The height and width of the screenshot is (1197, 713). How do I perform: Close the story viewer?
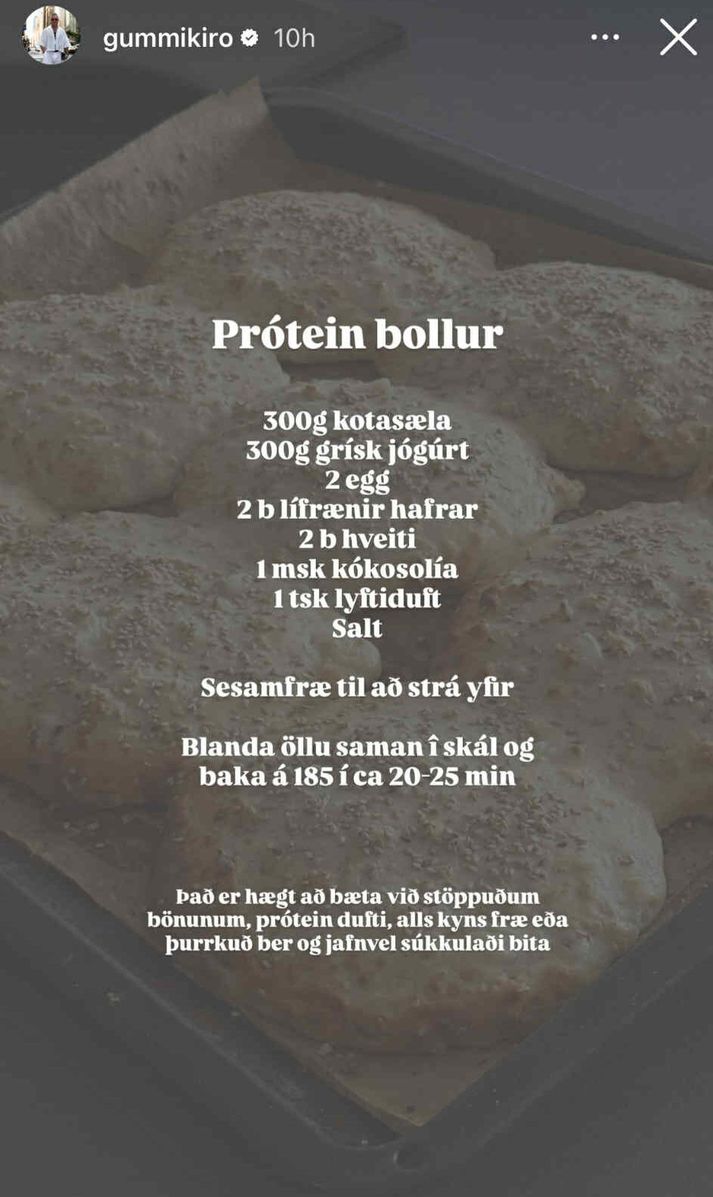[678, 38]
